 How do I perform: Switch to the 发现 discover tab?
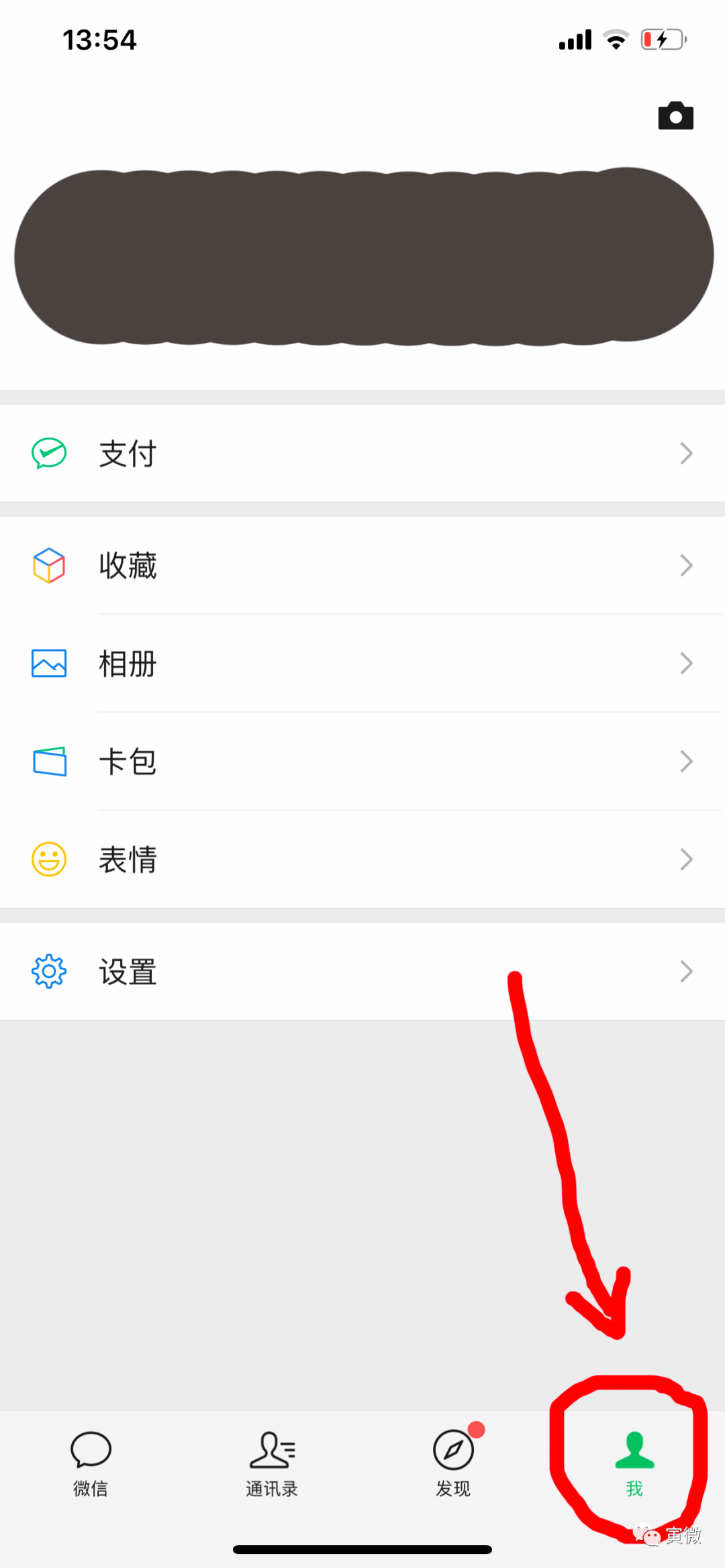click(x=453, y=1464)
